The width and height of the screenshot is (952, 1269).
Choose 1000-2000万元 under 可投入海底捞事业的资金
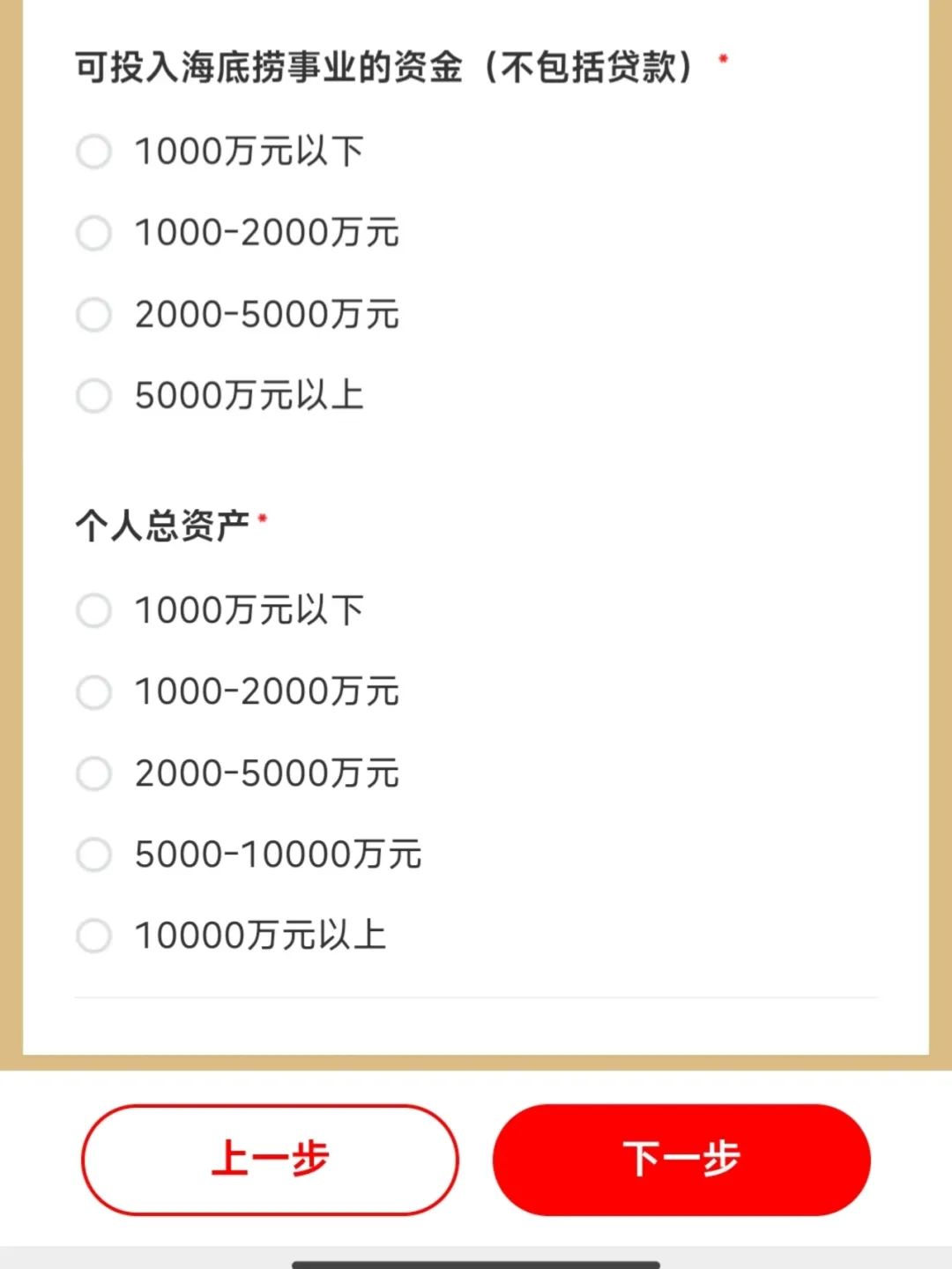click(94, 233)
